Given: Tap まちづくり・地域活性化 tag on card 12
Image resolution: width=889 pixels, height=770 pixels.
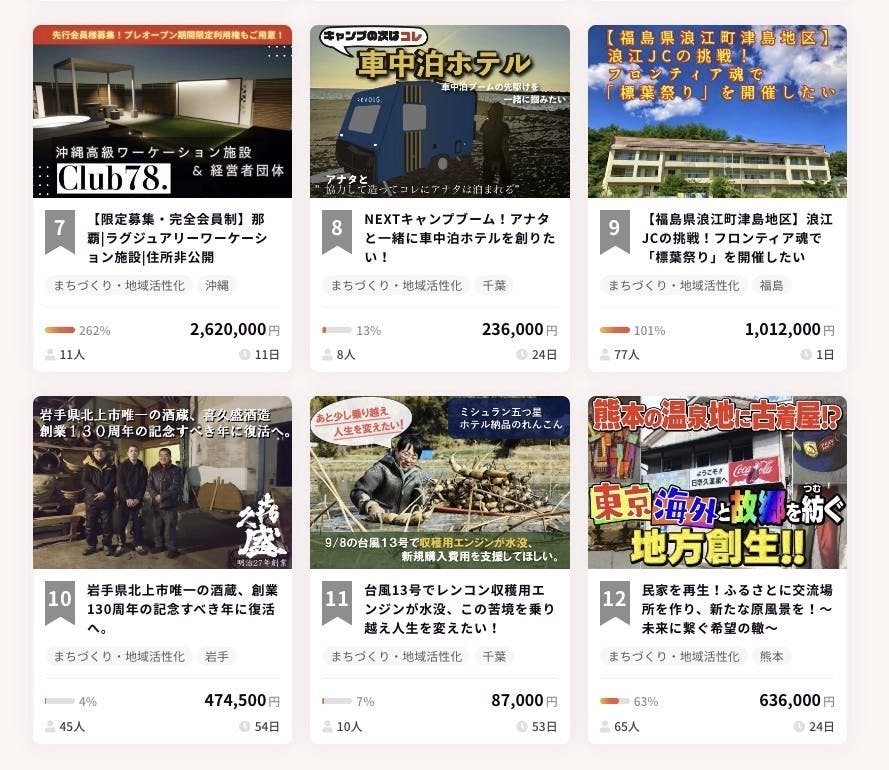Looking at the screenshot, I should click(x=674, y=656).
